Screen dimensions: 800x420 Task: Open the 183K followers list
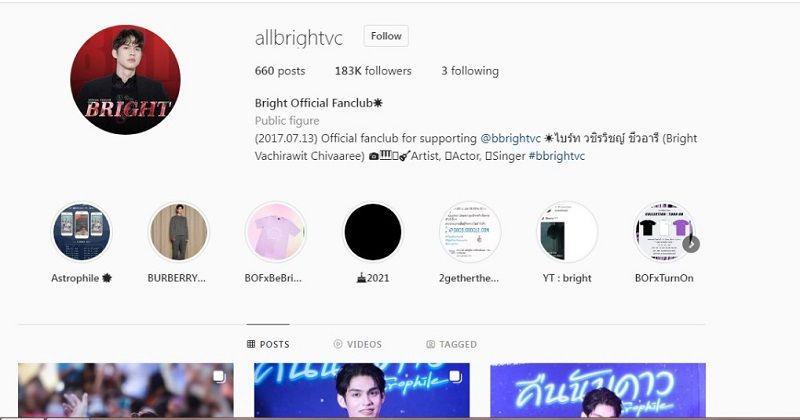coord(373,71)
